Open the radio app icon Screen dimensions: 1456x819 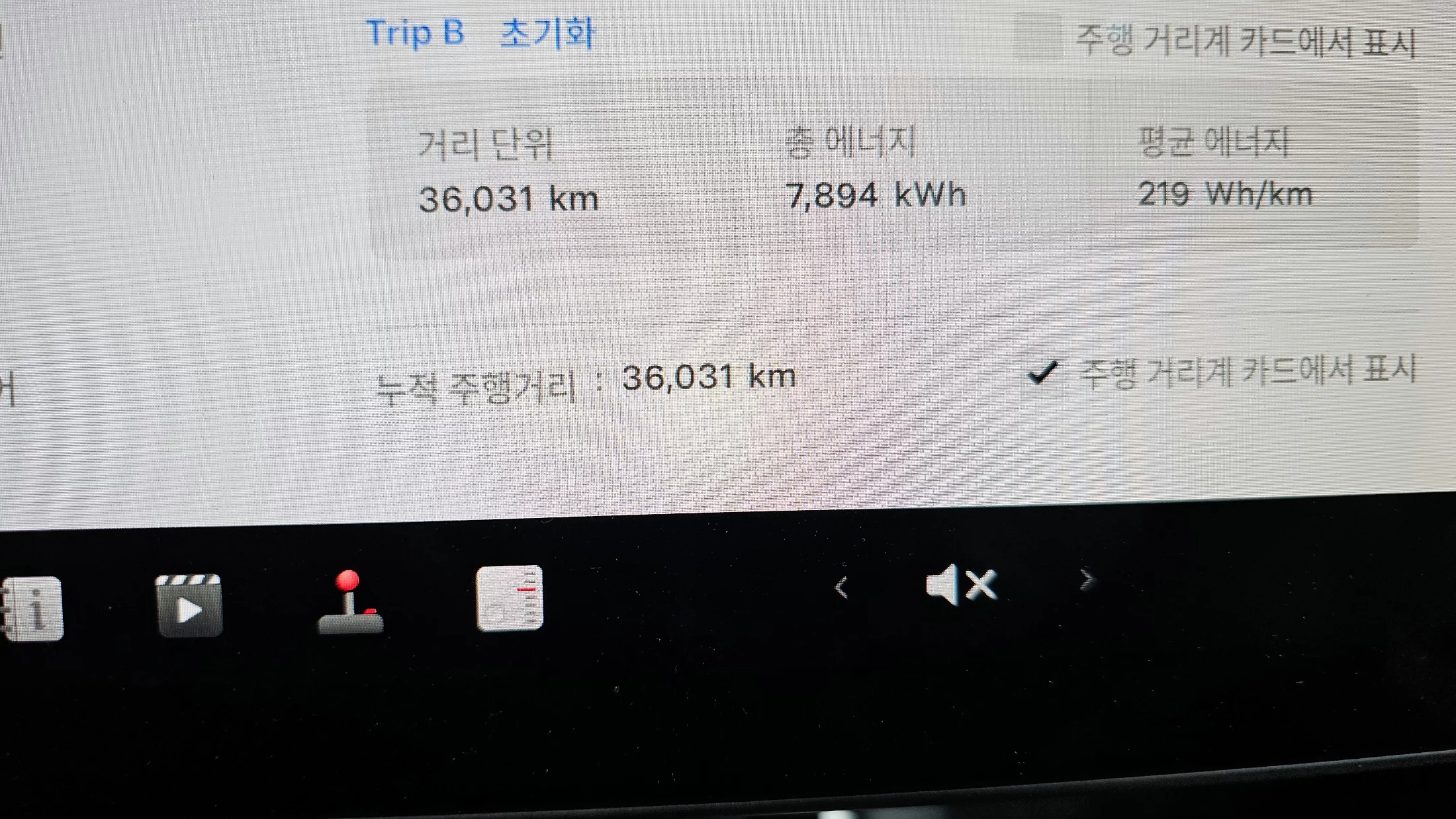click(x=510, y=599)
